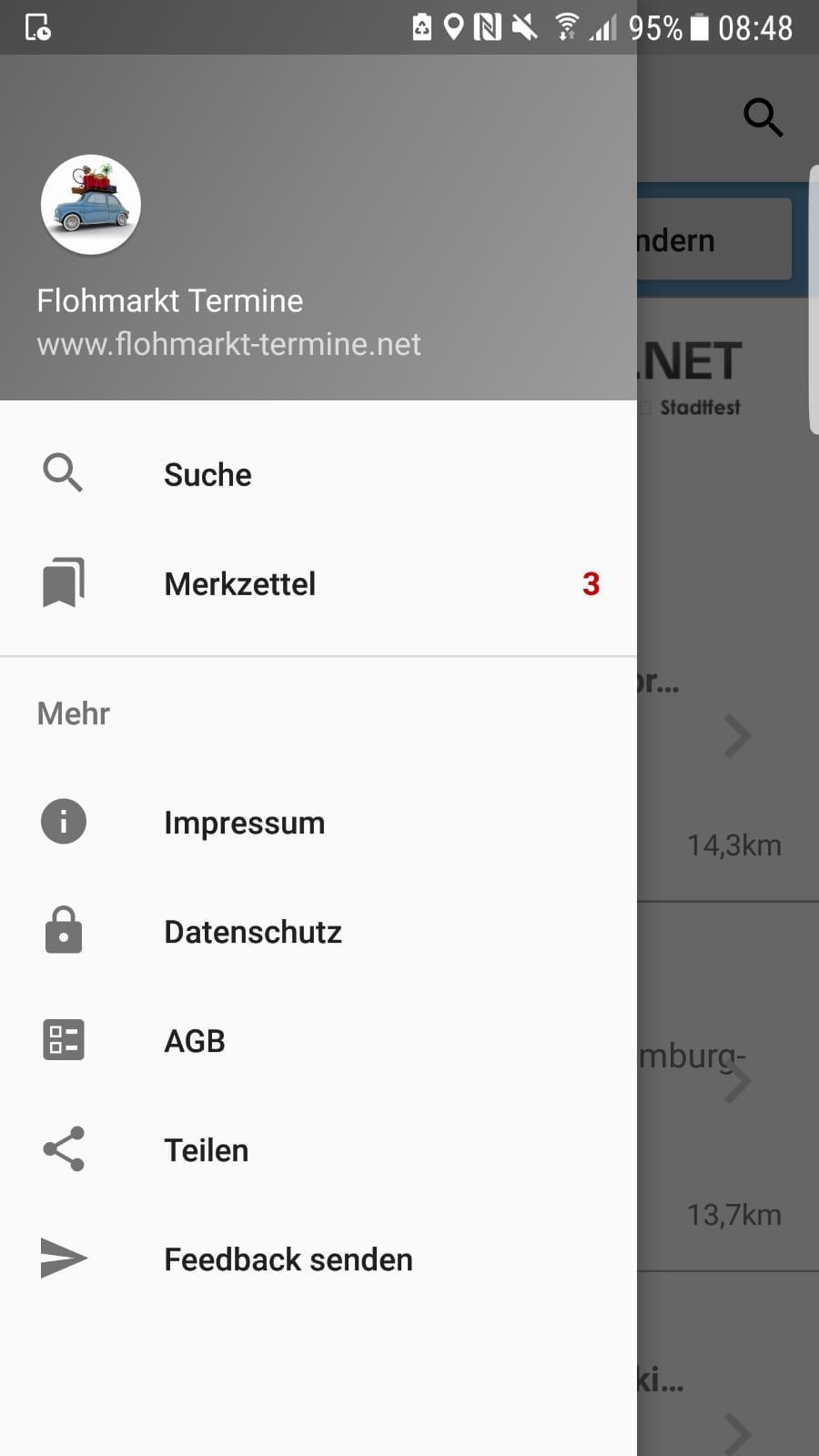Open the Impressum page
This screenshot has width=819, height=1456.
point(244,822)
